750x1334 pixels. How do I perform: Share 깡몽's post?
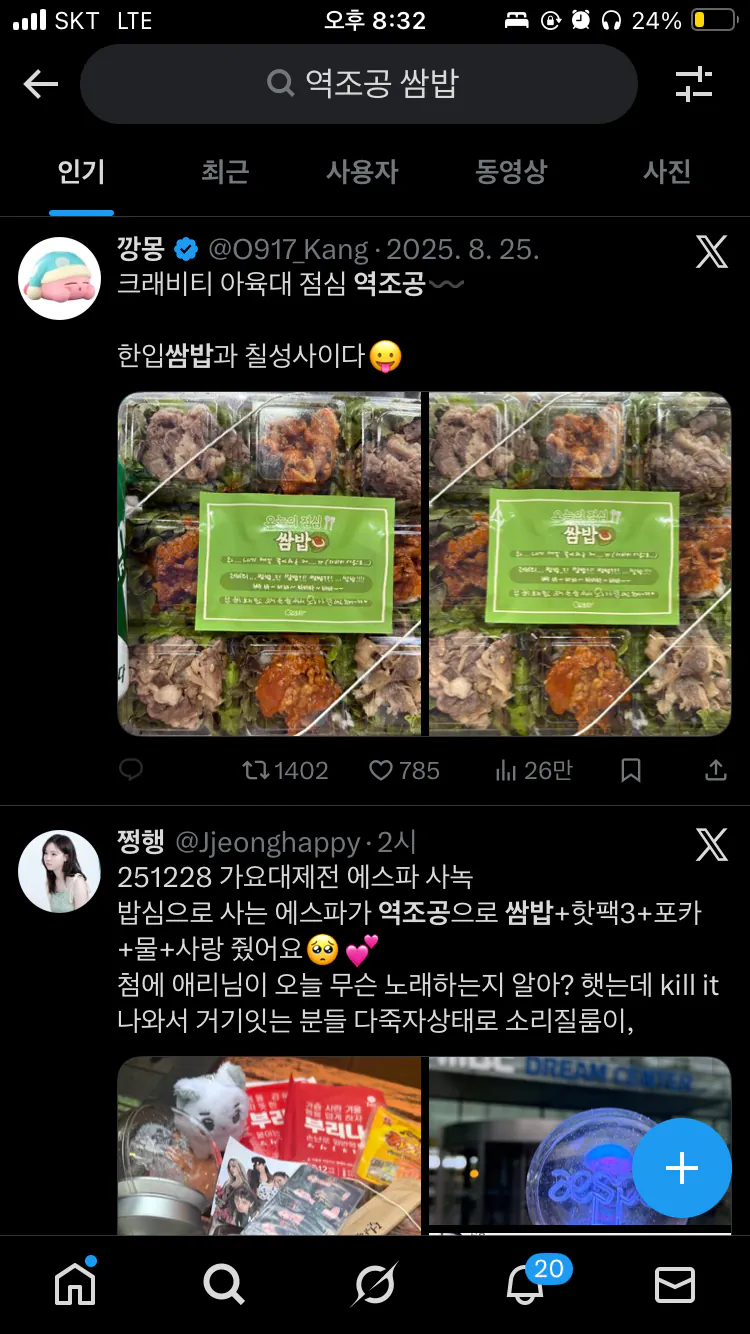715,770
